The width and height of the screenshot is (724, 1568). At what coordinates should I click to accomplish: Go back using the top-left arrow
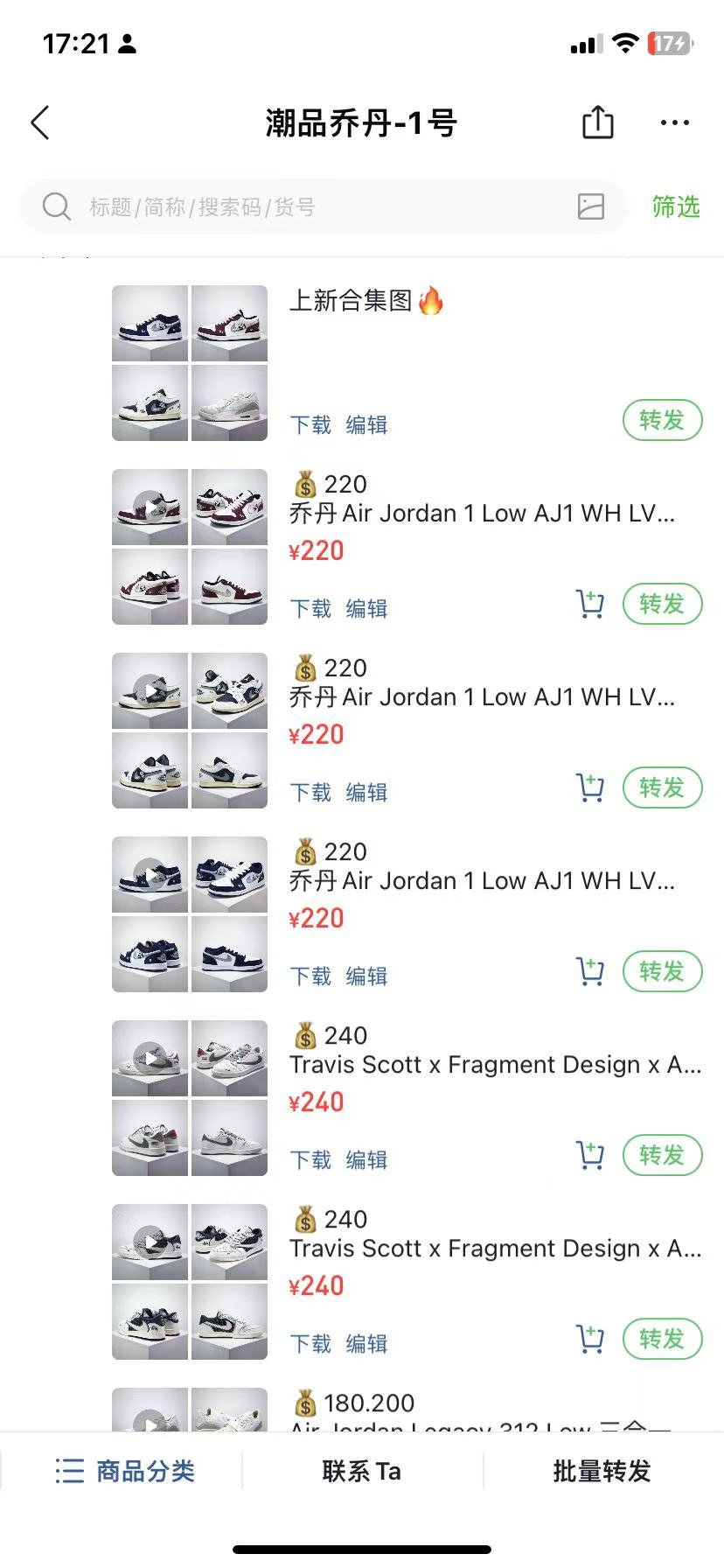40,123
